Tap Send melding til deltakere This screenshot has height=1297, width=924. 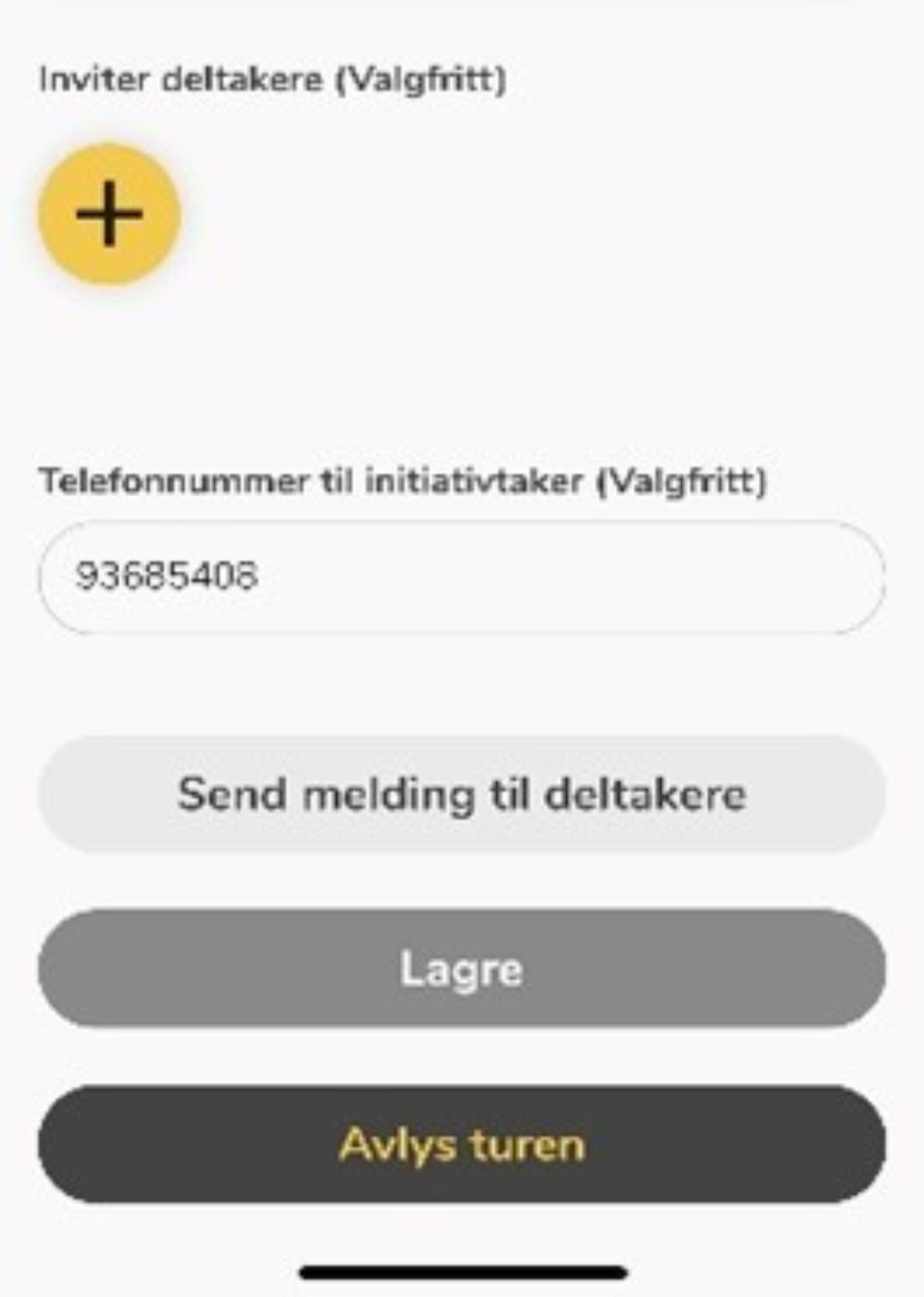tap(462, 795)
